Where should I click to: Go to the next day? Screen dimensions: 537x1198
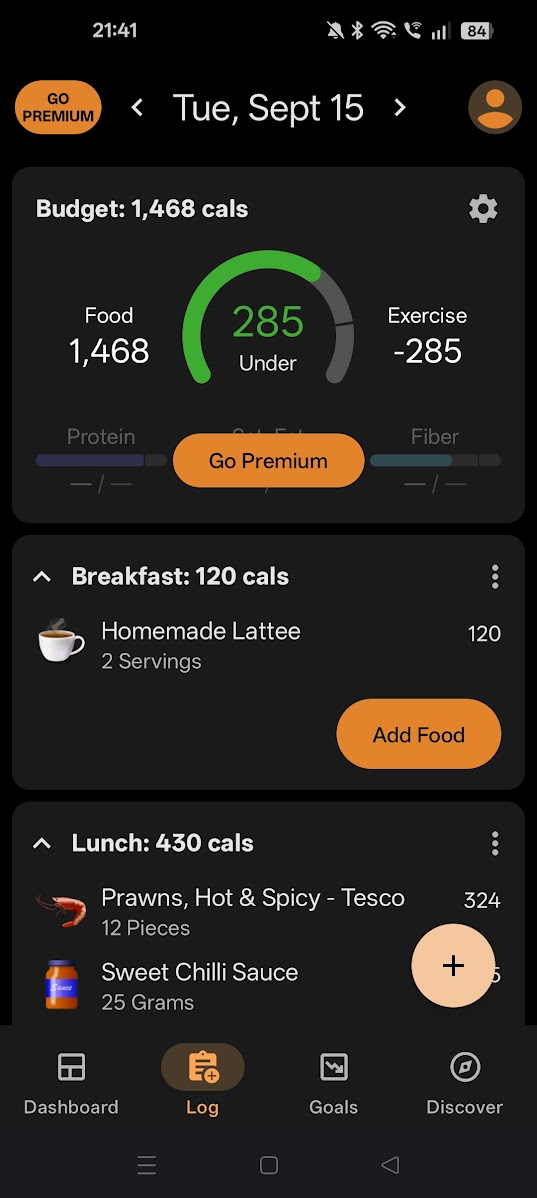coord(400,108)
